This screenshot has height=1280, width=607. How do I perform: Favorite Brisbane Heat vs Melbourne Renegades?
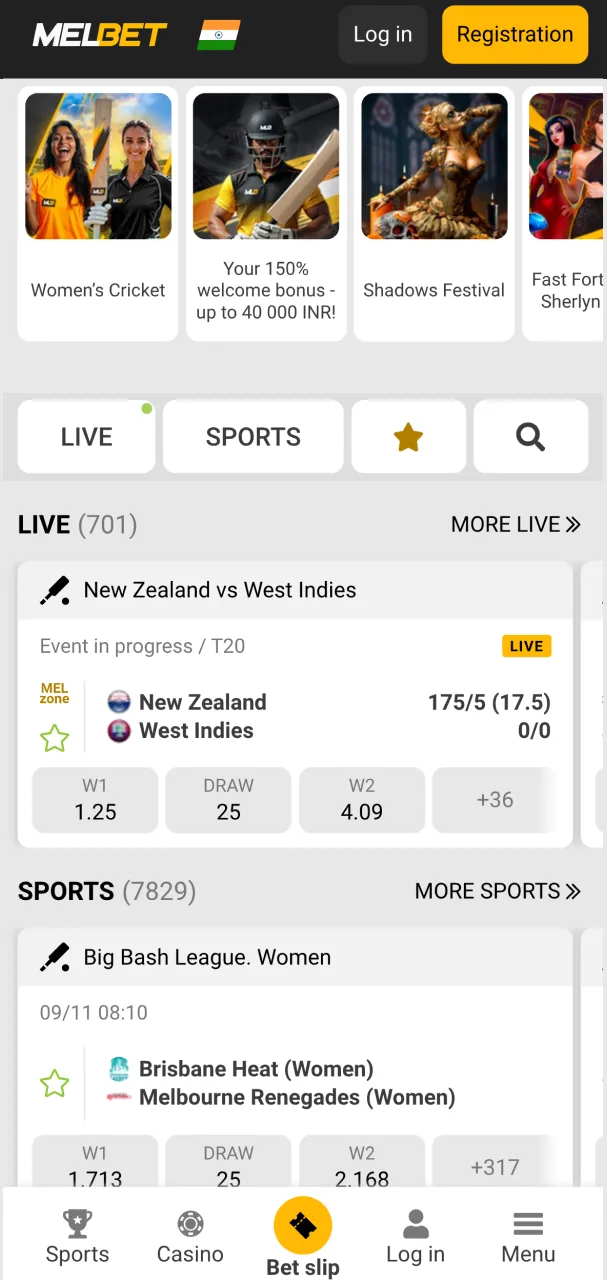coord(54,1083)
